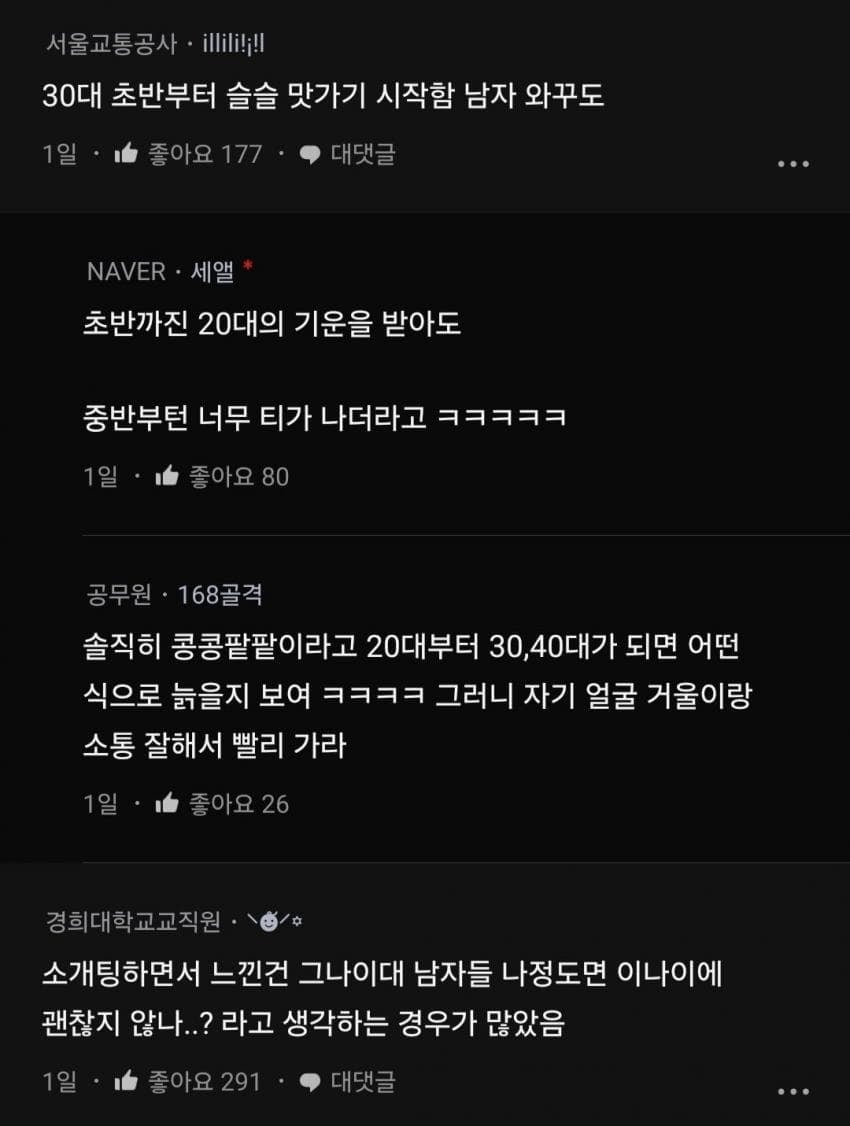The width and height of the screenshot is (850, 1126).
Task: Reply via 대댓글 under the 경희대학교교직원 comment
Action: [x=348, y=1081]
